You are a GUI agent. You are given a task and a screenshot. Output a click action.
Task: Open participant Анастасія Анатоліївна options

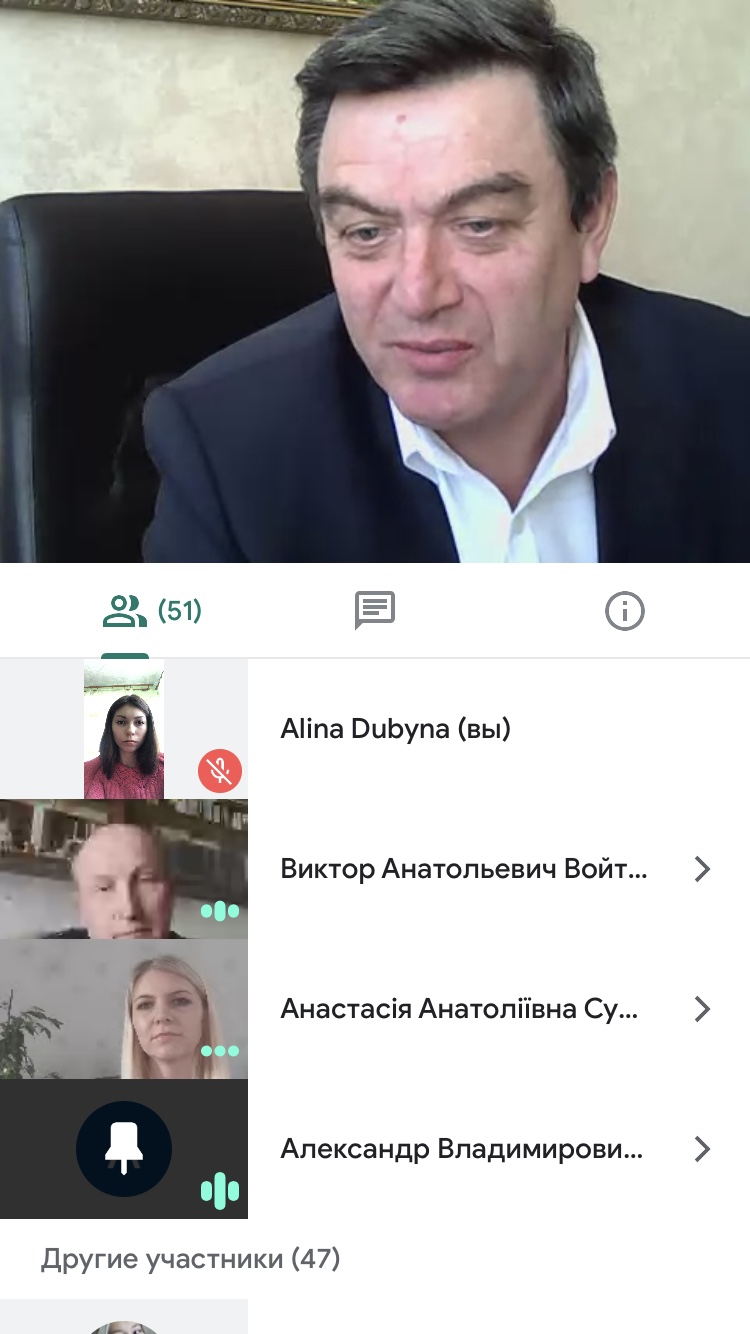tap(702, 1009)
